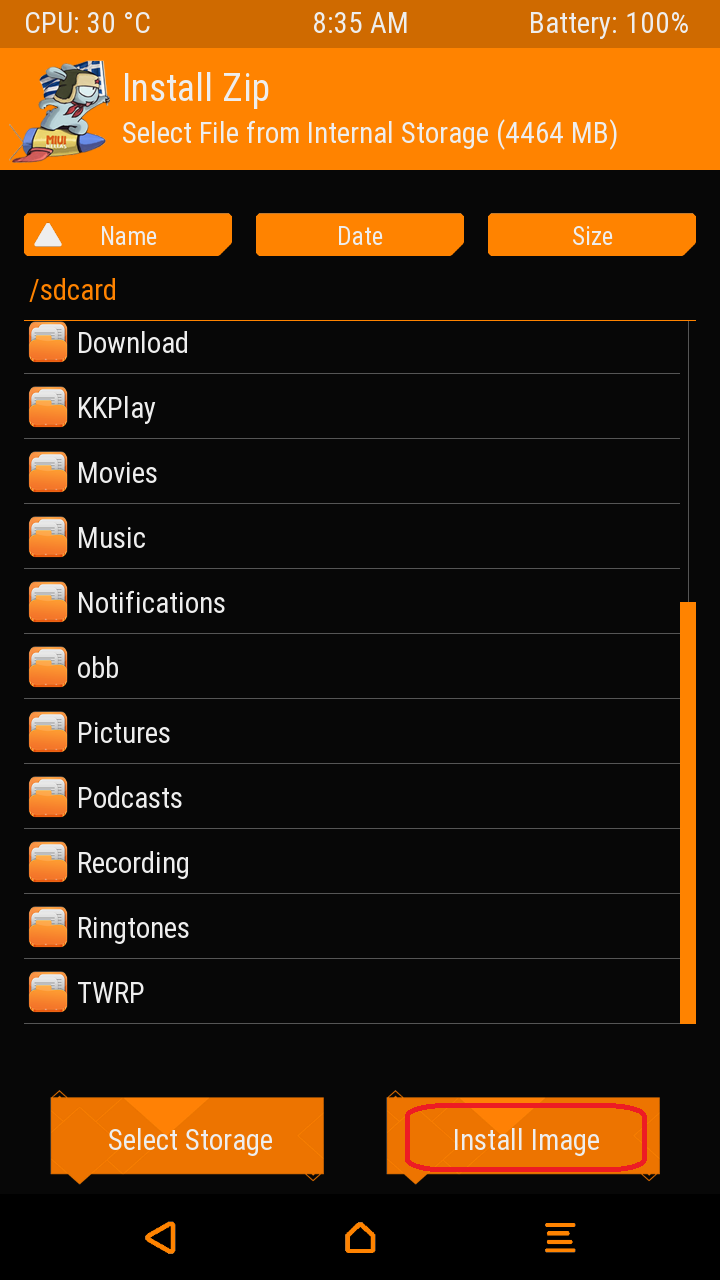The width and height of the screenshot is (720, 1280).
Task: Open the Recording folder
Action: click(133, 863)
